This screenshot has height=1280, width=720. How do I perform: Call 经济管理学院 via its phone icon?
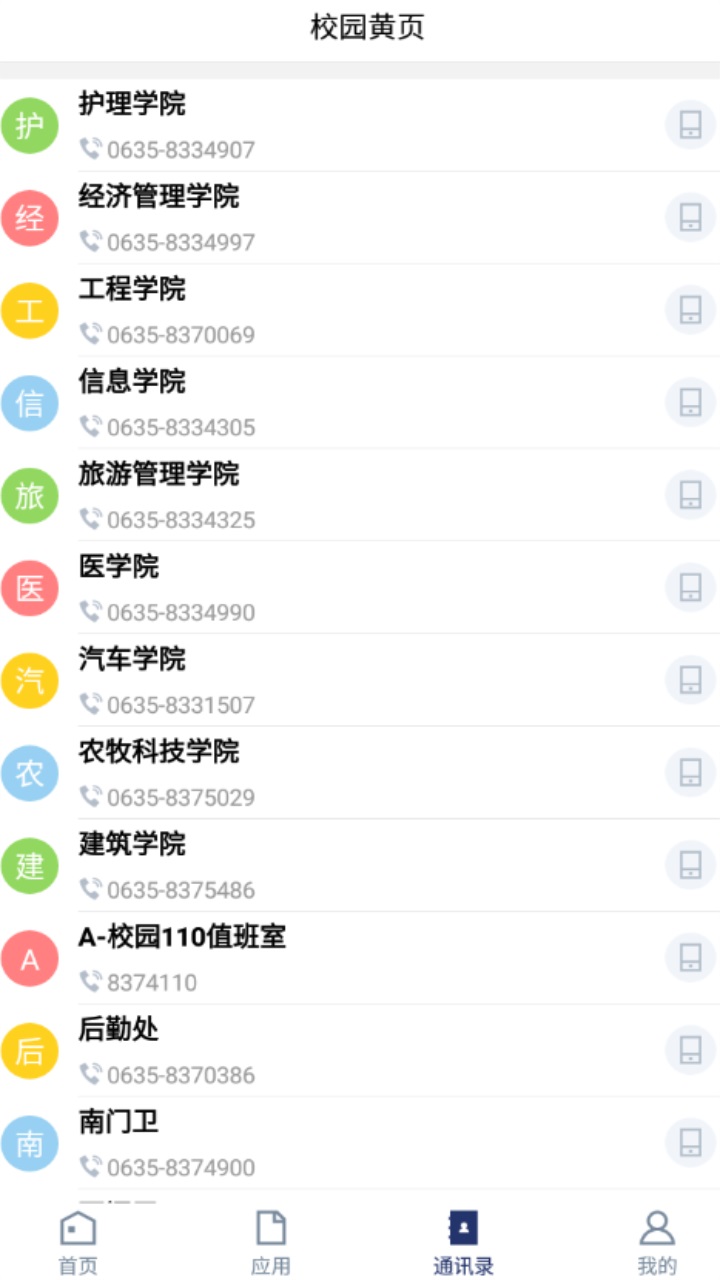(690, 218)
